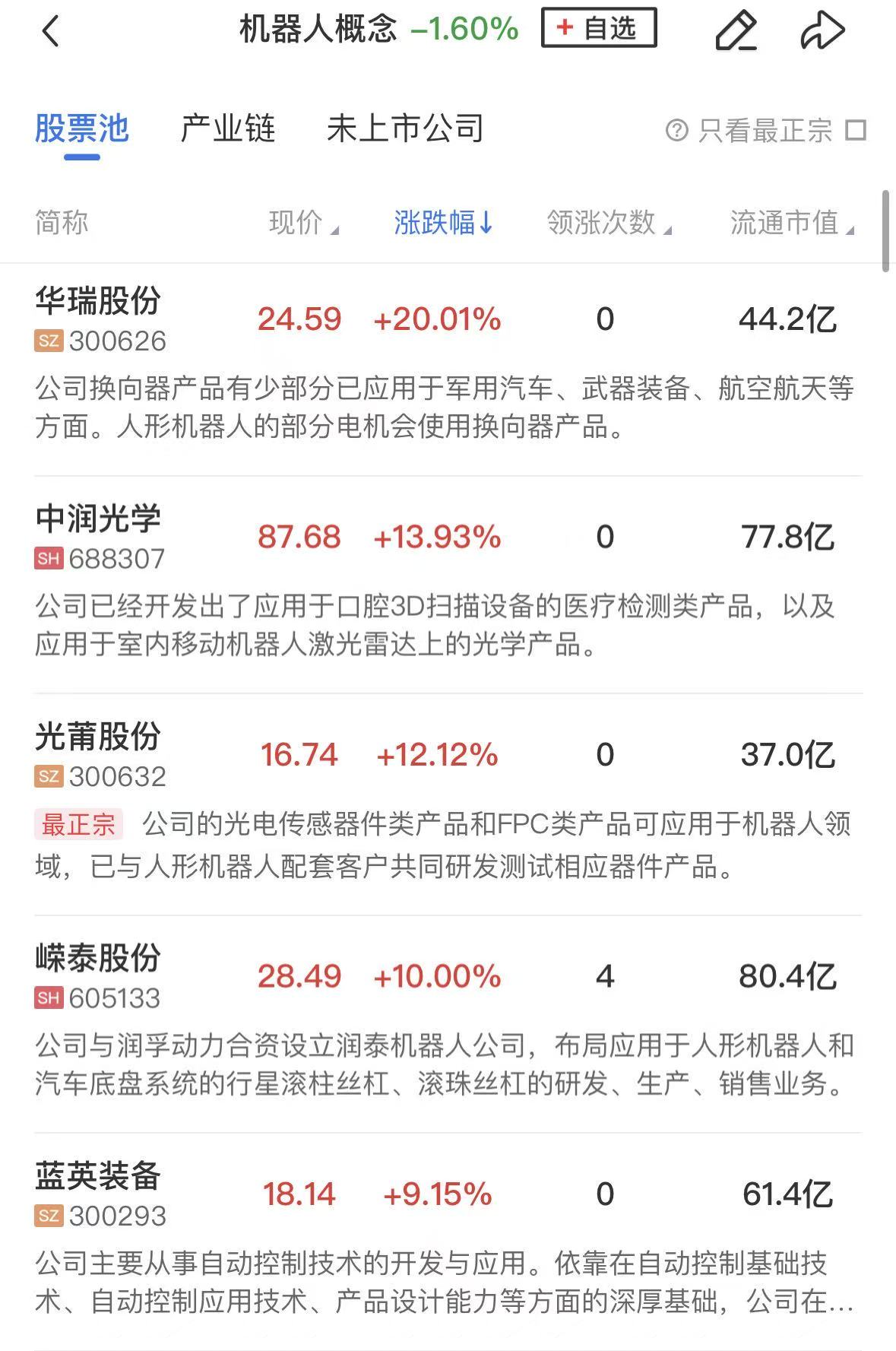This screenshot has height=1351, width=896.
Task: Sort the list by 现价
Action: [302, 223]
